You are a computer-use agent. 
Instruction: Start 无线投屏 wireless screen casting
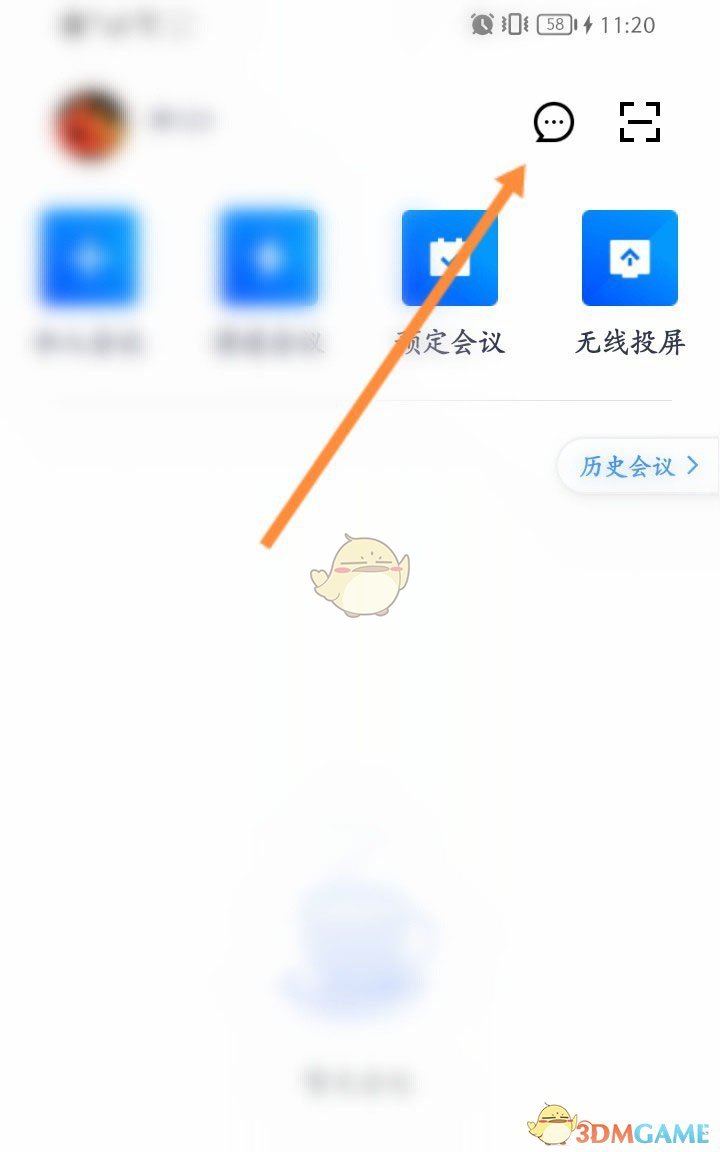pyautogui.click(x=629, y=258)
